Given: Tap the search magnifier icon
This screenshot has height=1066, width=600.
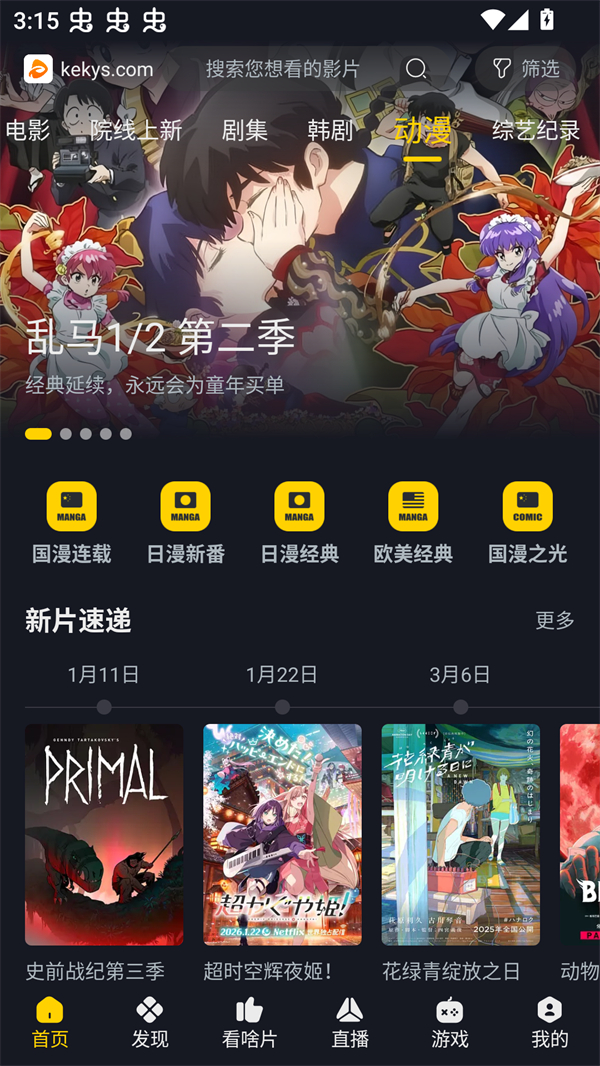Looking at the screenshot, I should pyautogui.click(x=416, y=69).
